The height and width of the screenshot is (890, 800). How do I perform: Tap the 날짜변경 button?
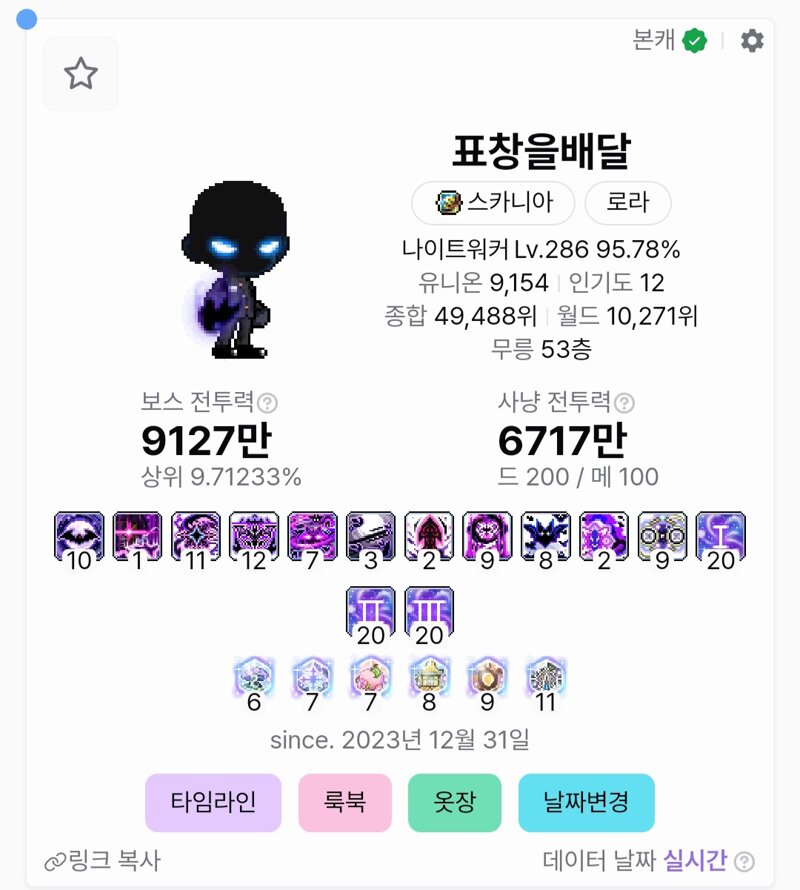[x=586, y=803]
